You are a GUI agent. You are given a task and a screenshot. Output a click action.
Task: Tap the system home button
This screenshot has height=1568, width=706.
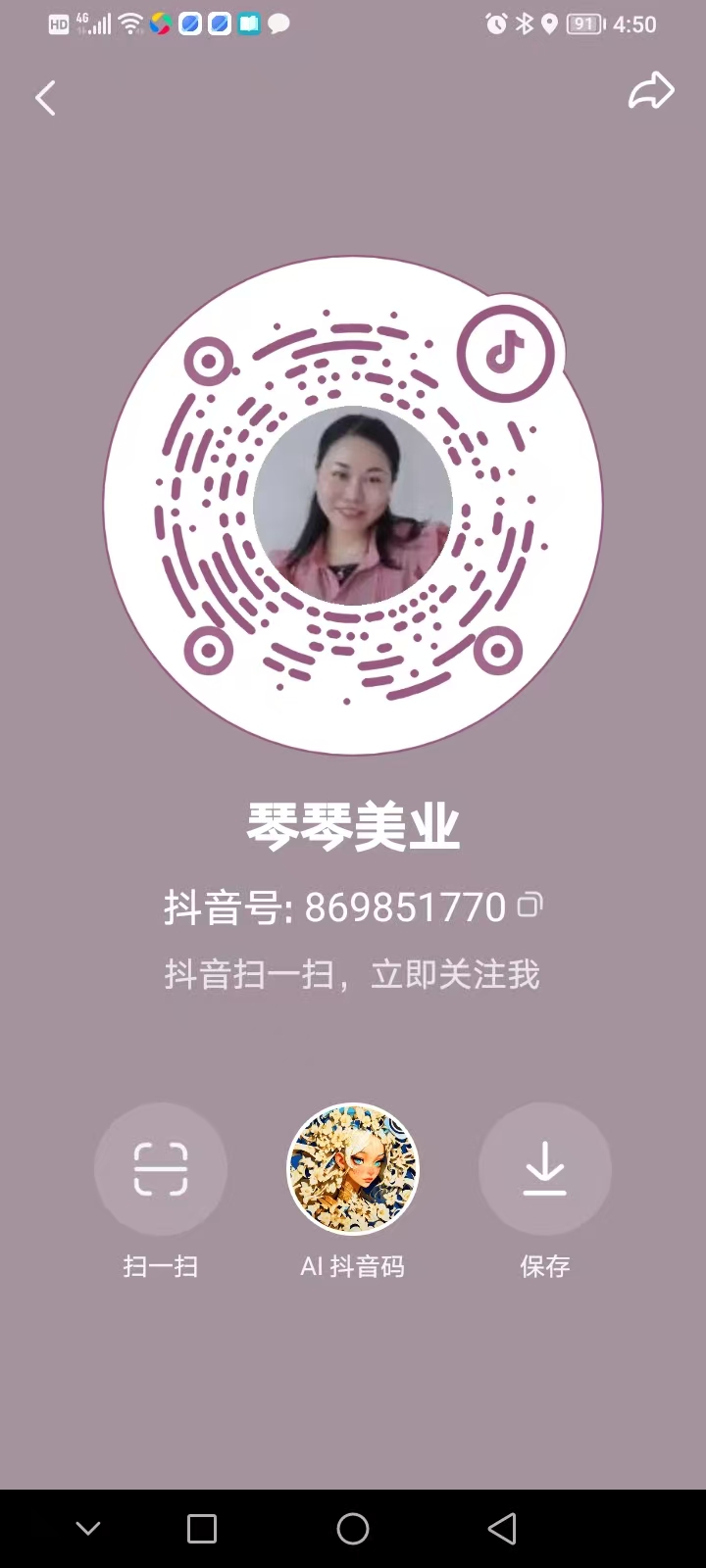point(353,1529)
